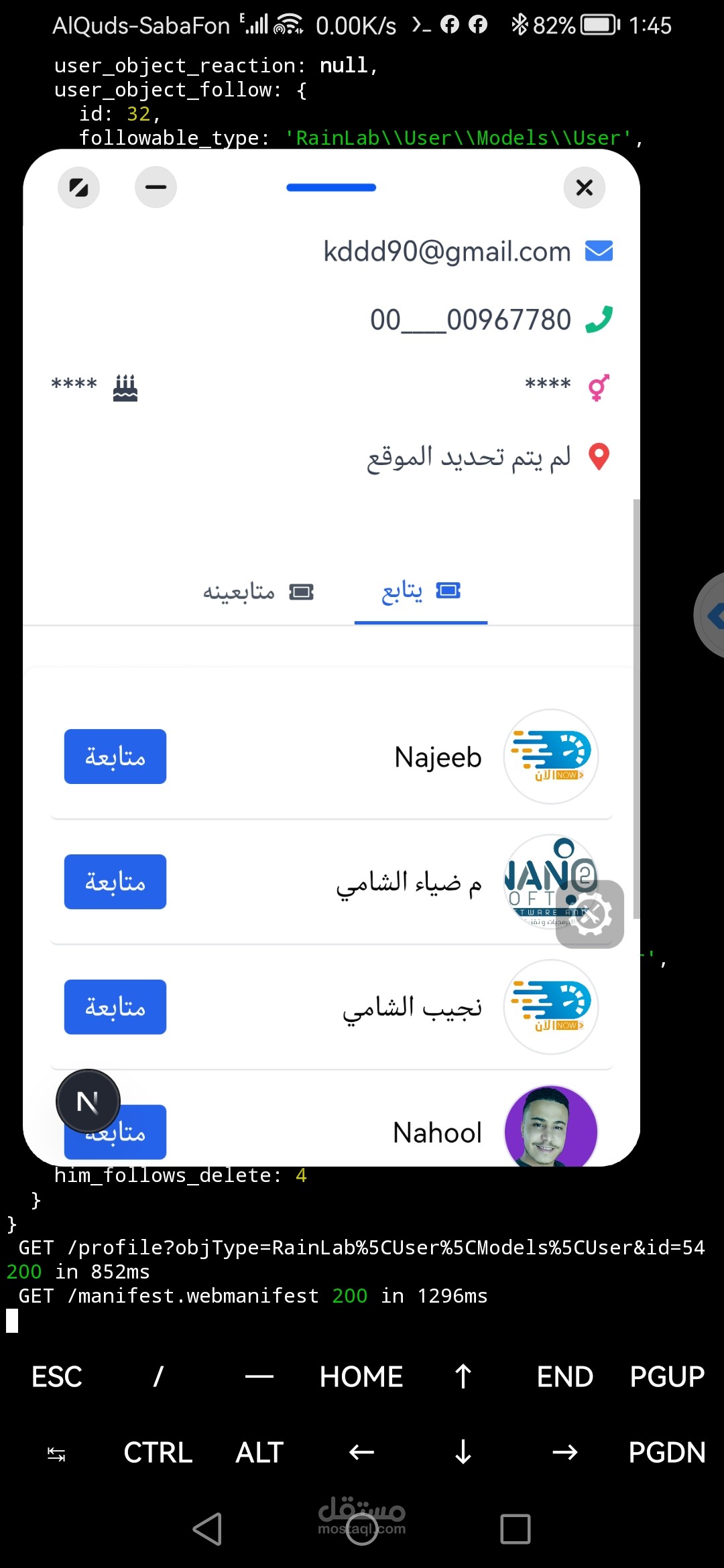Image resolution: width=724 pixels, height=1568 pixels.
Task: Switch to the يتابع tab
Action: coord(420,592)
